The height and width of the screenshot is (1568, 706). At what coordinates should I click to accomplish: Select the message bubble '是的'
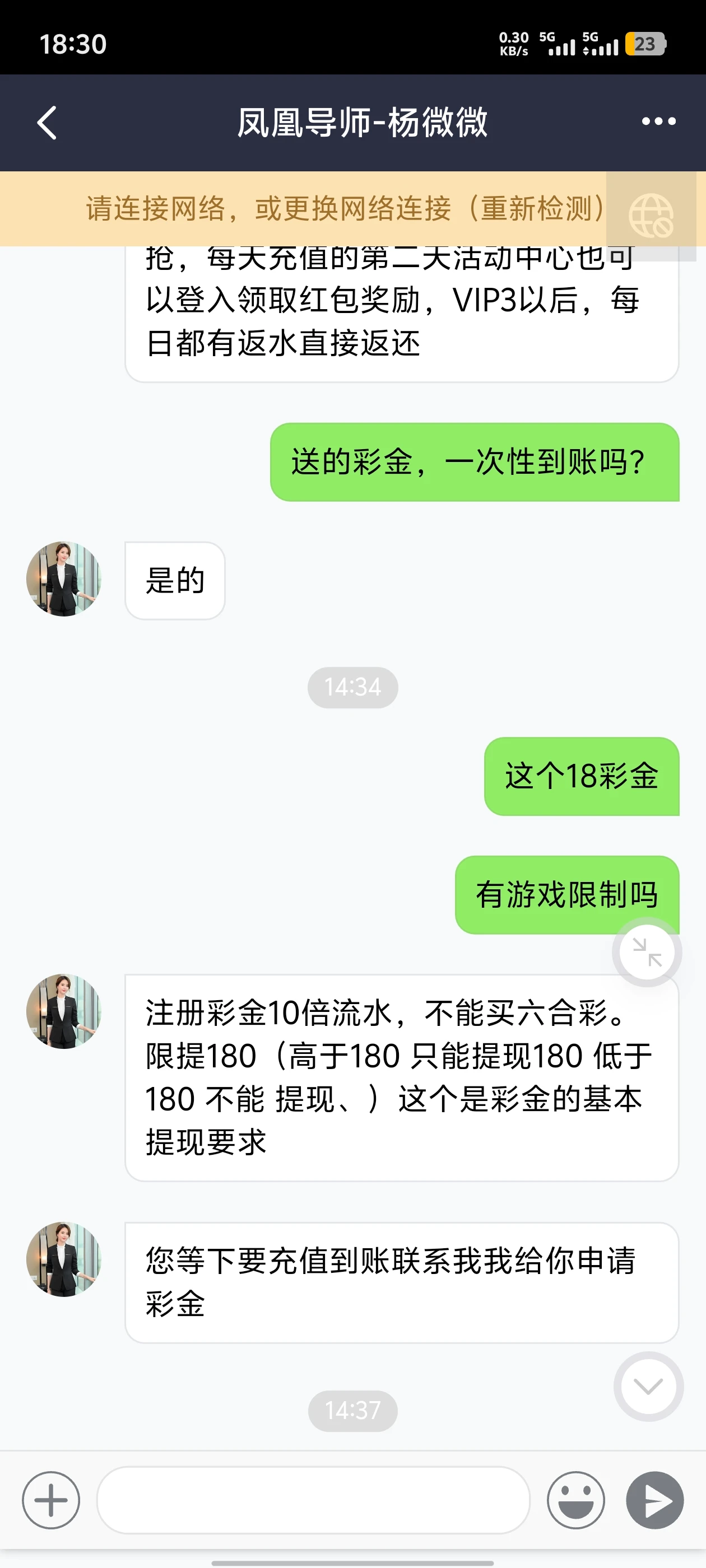pyautogui.click(x=174, y=580)
